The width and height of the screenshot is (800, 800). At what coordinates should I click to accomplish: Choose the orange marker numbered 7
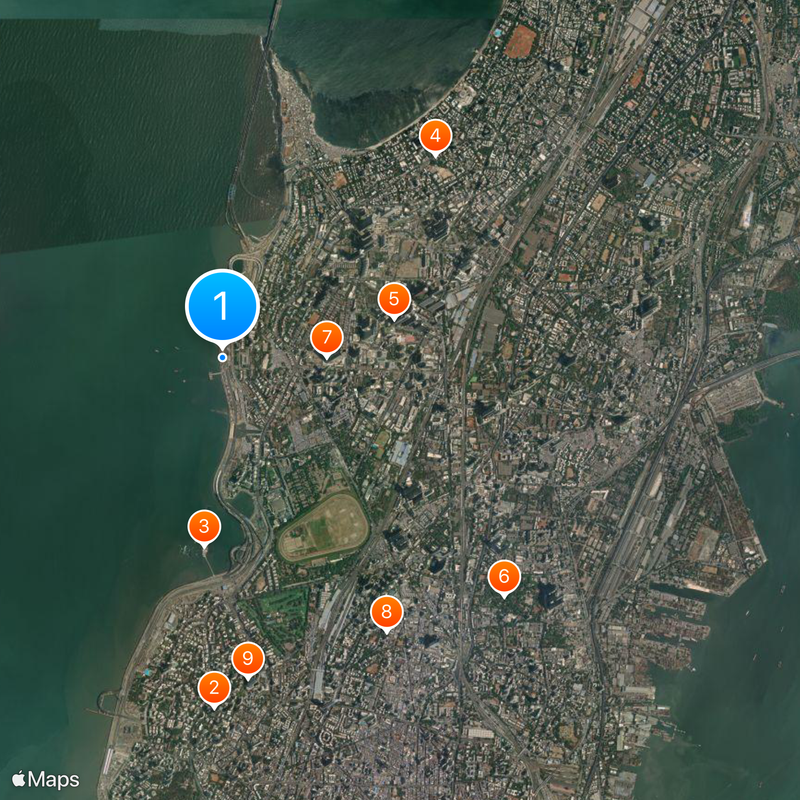pyautogui.click(x=327, y=338)
